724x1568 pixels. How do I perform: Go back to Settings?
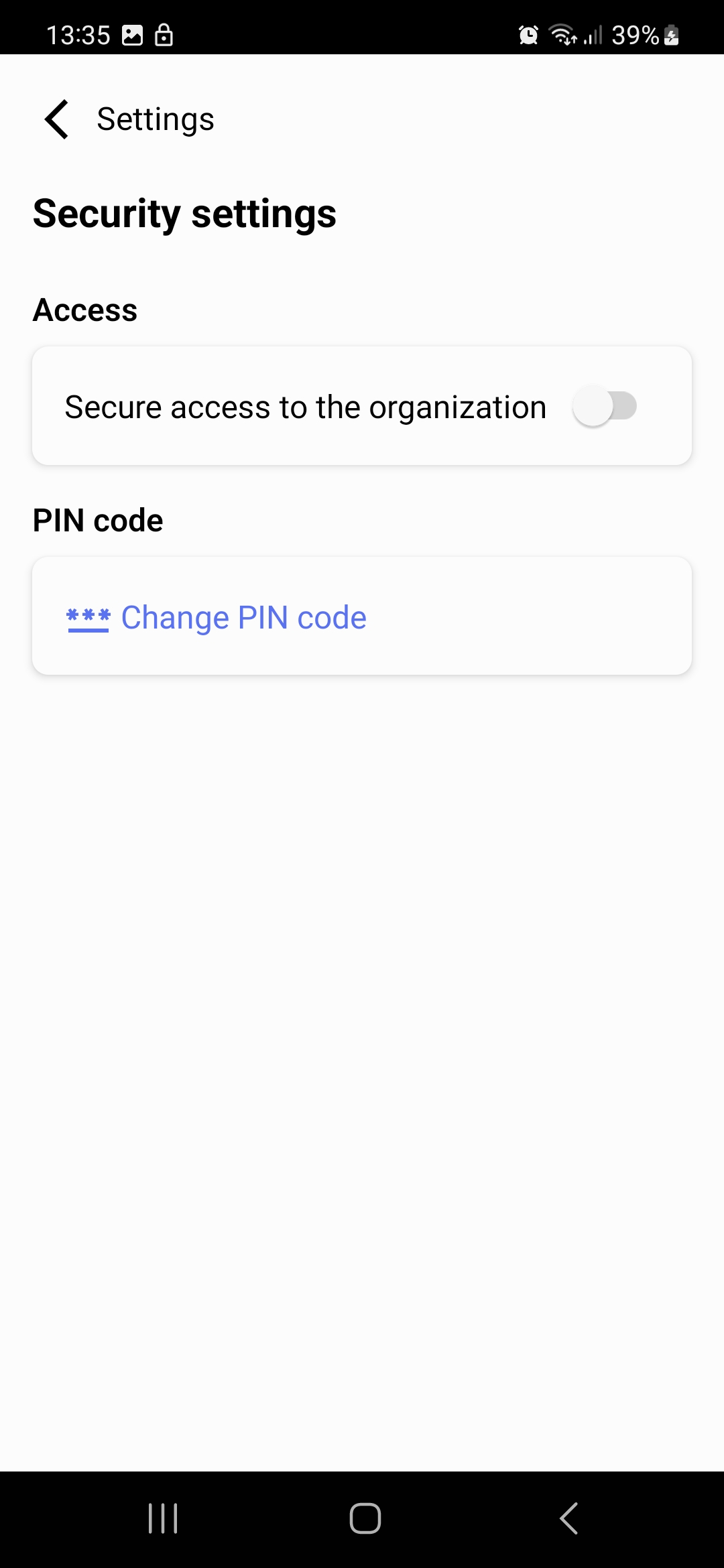(58, 119)
